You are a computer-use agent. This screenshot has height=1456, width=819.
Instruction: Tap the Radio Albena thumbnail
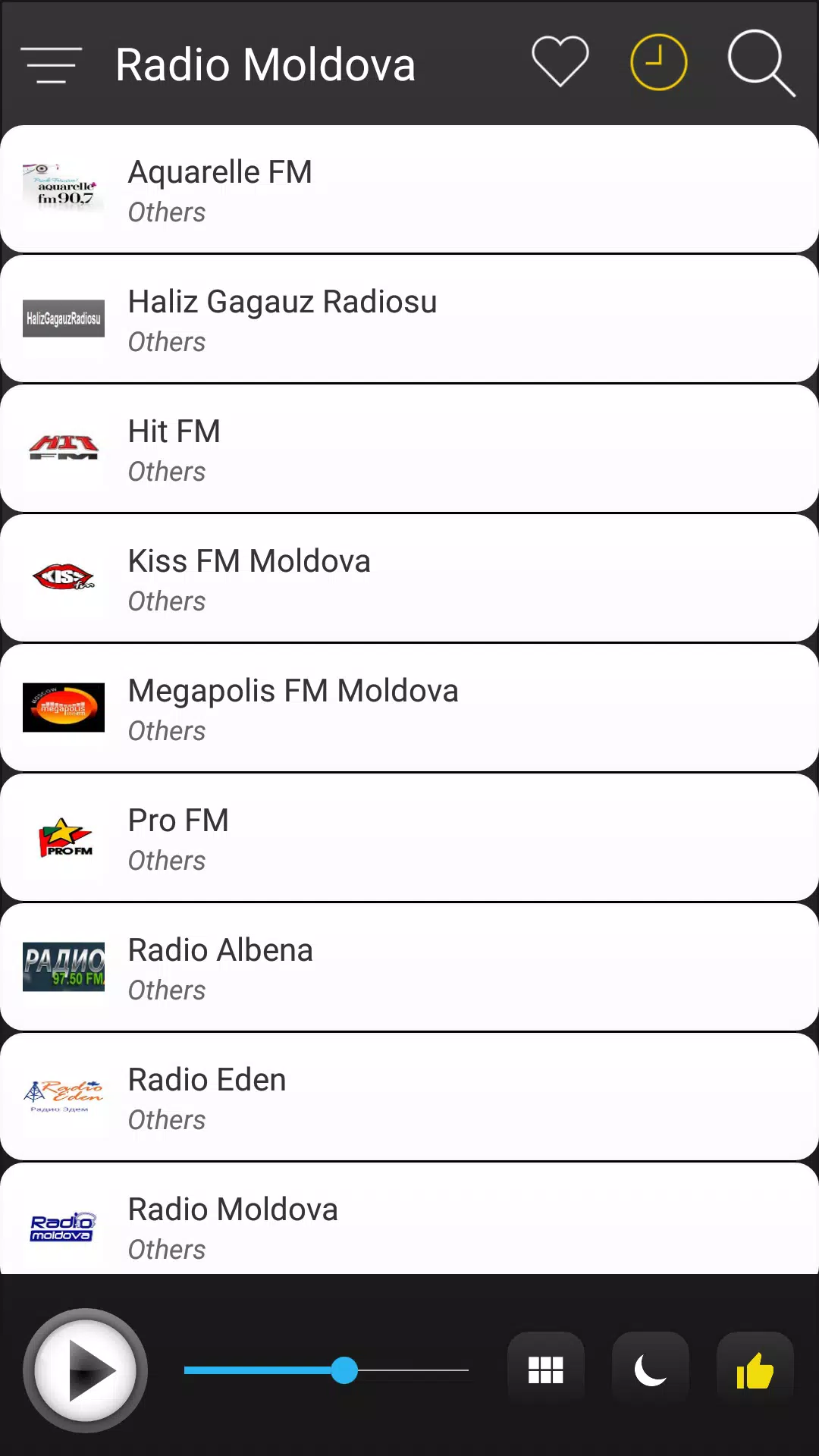(63, 967)
